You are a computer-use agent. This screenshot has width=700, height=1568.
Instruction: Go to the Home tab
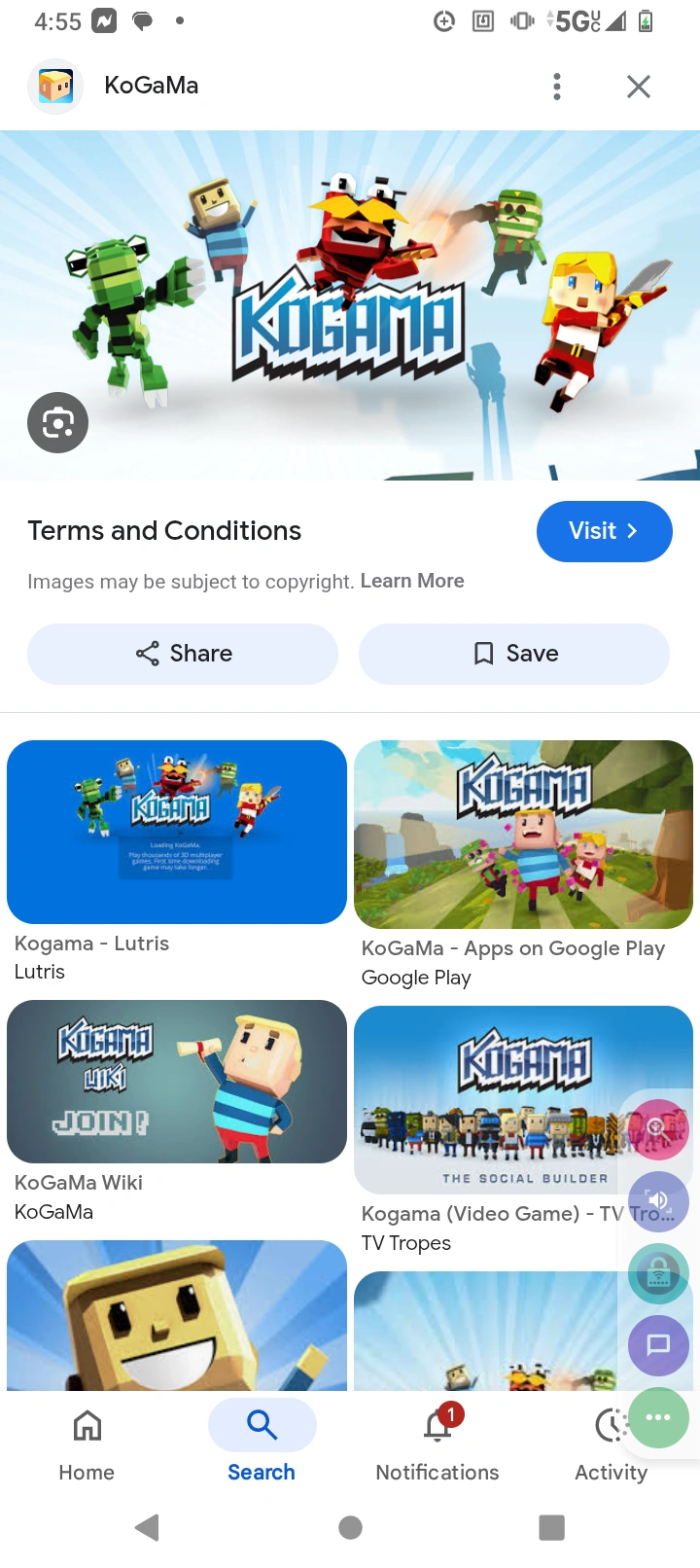click(x=87, y=1445)
